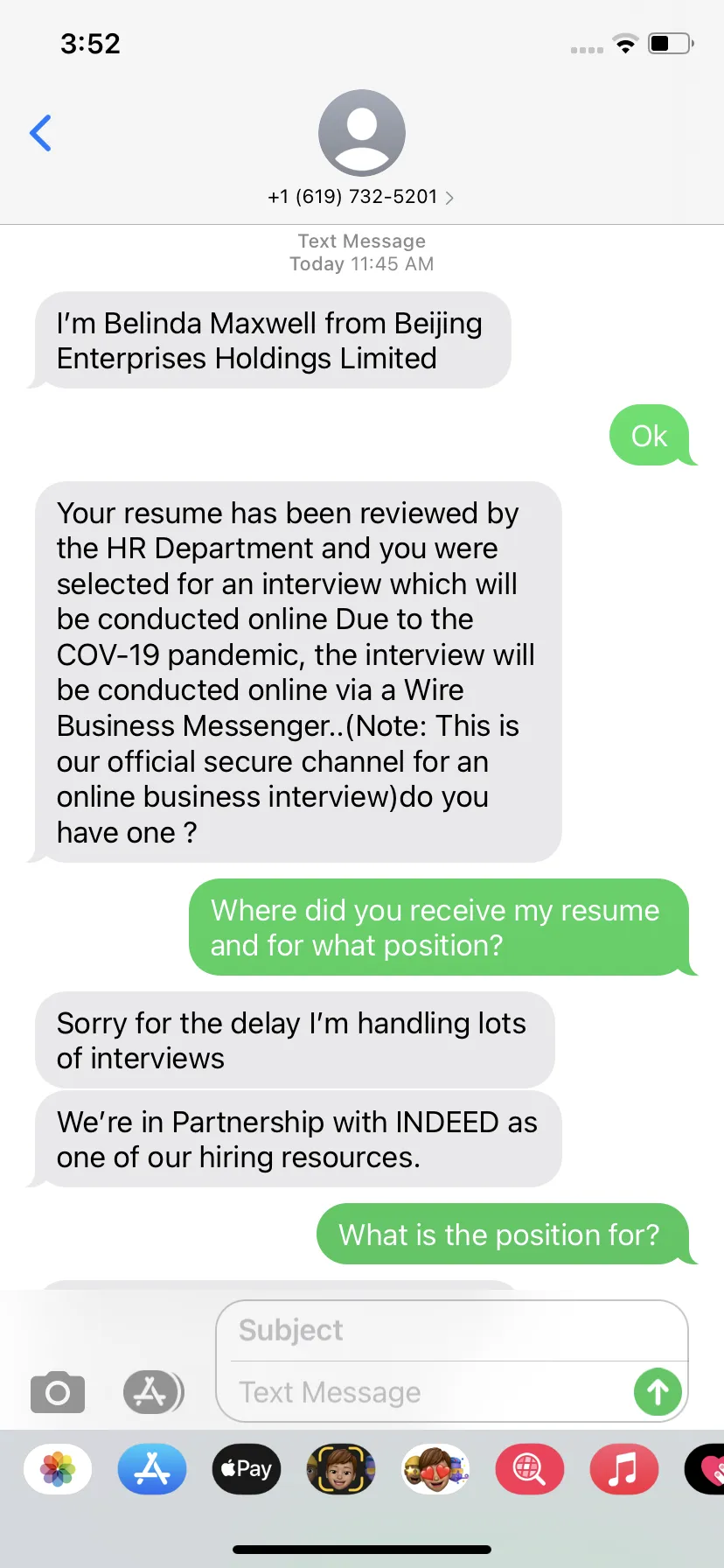Open the Music app in the drawer
Screen dimensions: 724x1568
[624, 1469]
